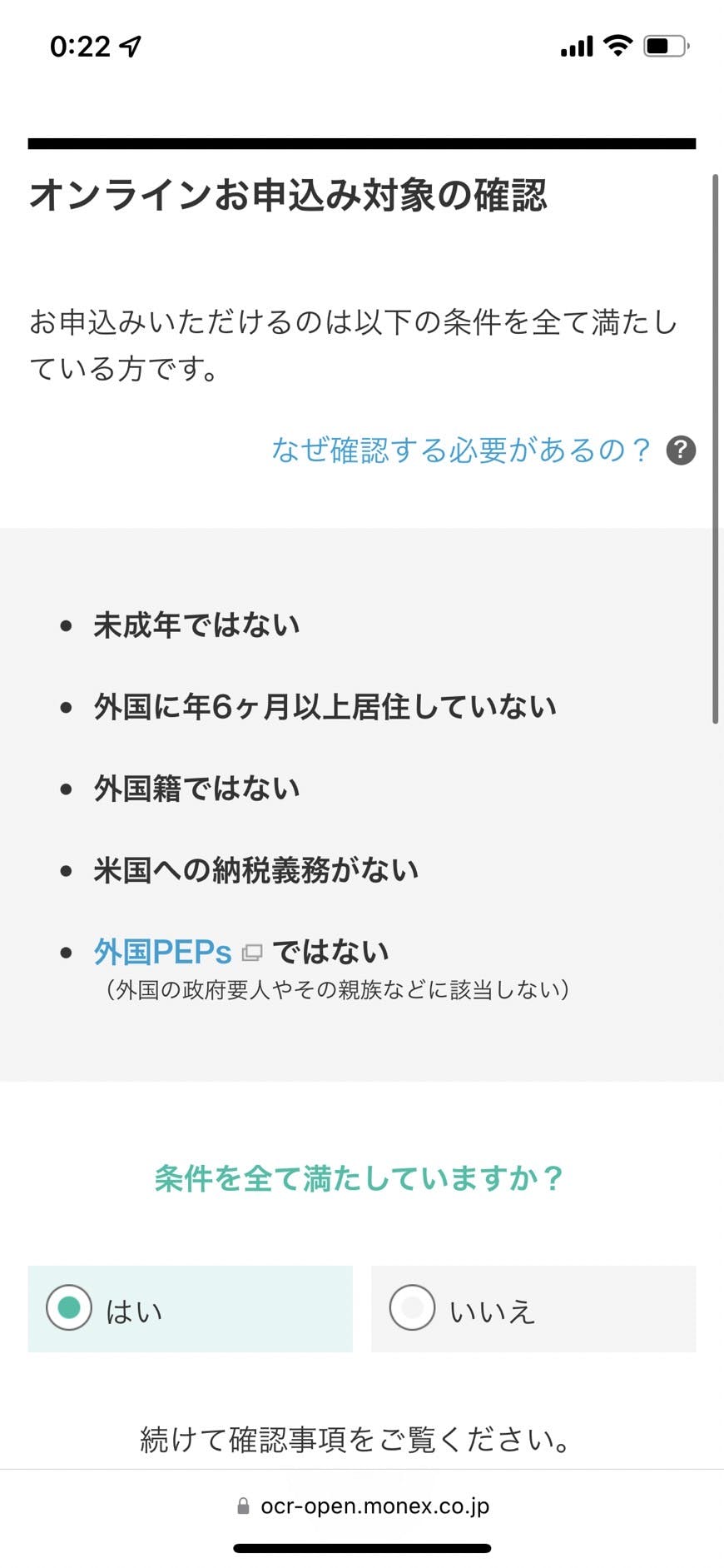This screenshot has width=724, height=1568.
Task: Tap the question mark help icon
Action: tap(681, 450)
